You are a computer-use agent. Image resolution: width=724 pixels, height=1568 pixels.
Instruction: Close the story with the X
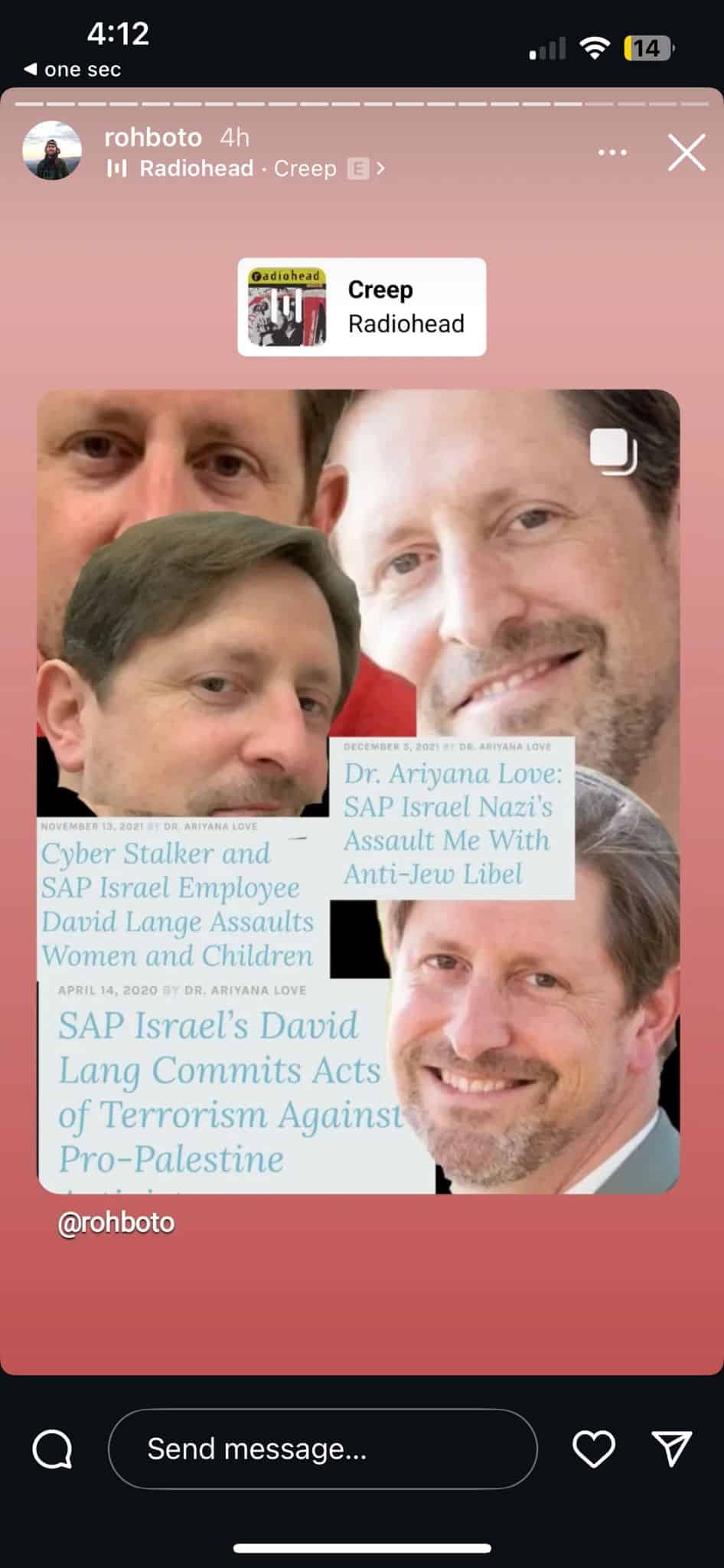[x=686, y=152]
